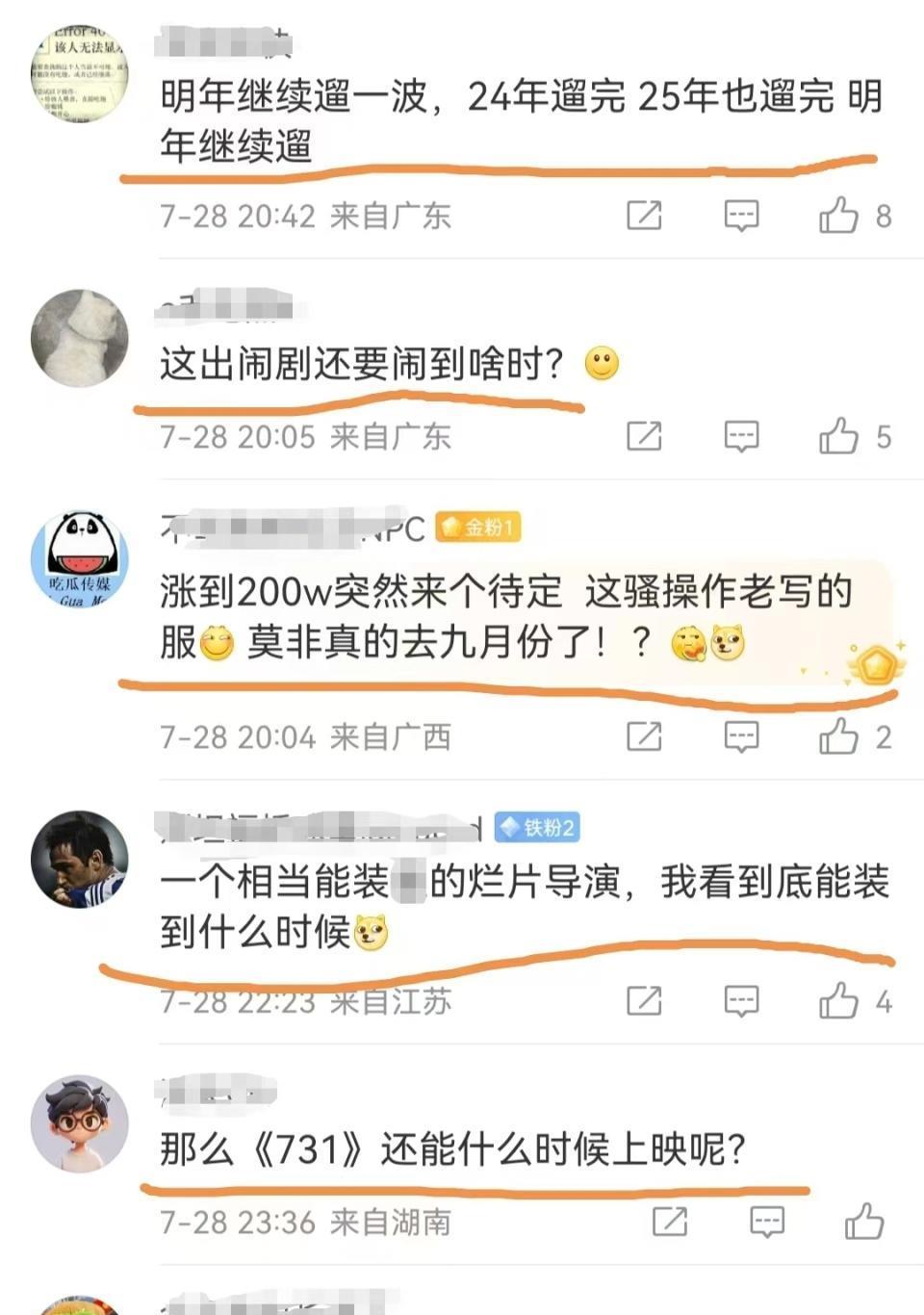Screen dimensions: 924x1315
Task: Open the panda avatar commenter's profile
Action: 80,560
